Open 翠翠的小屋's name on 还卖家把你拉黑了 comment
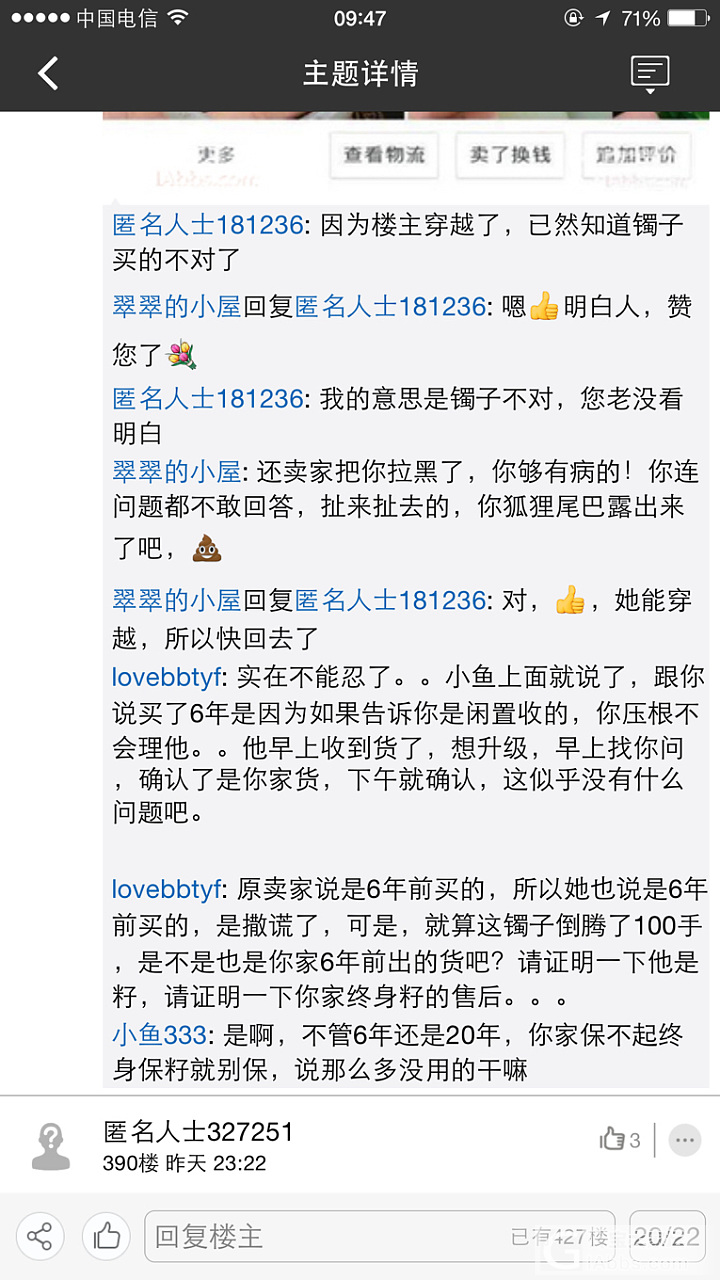Screen dimensions: 720x1280 coord(176,471)
